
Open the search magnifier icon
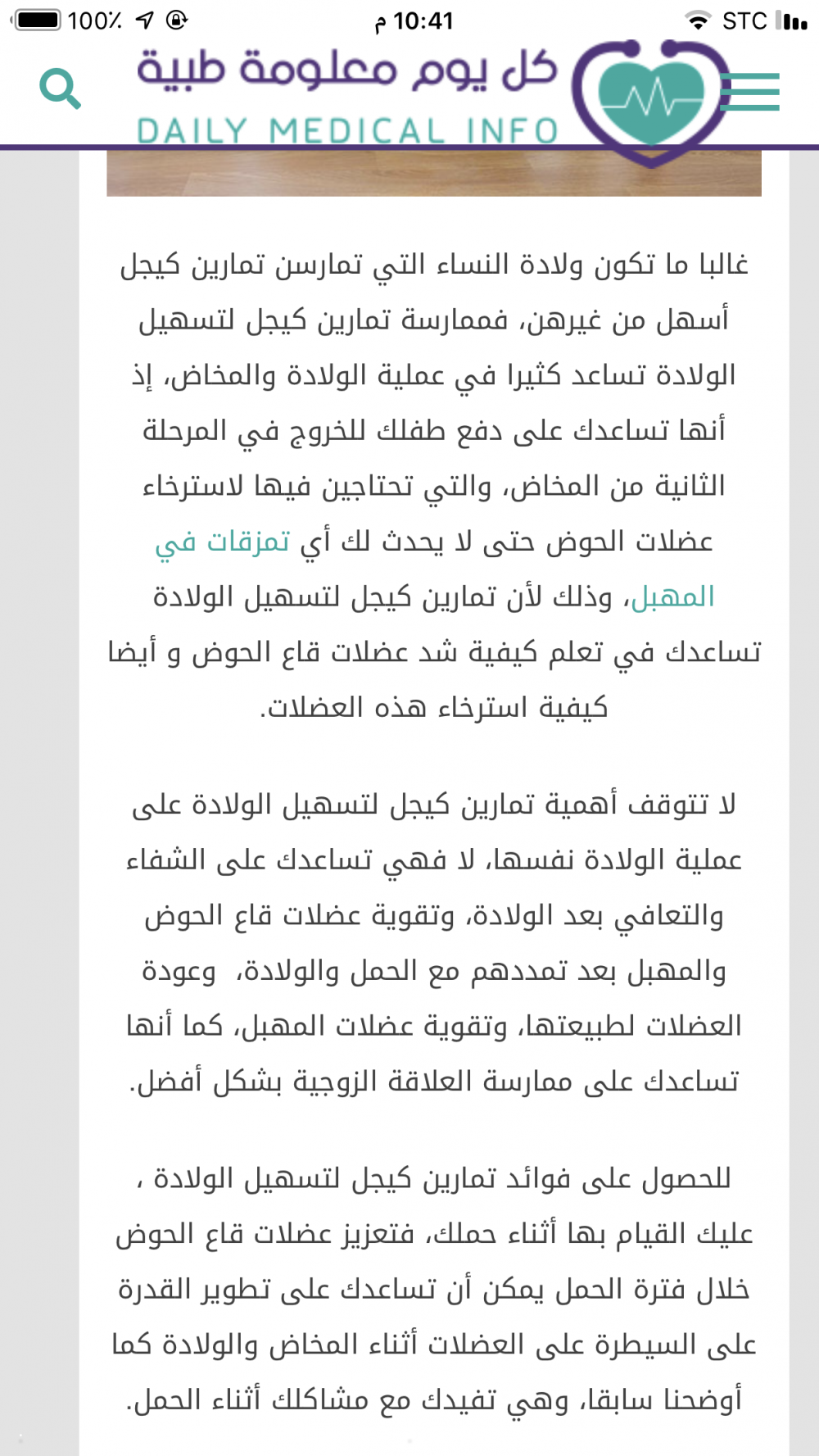[60, 88]
